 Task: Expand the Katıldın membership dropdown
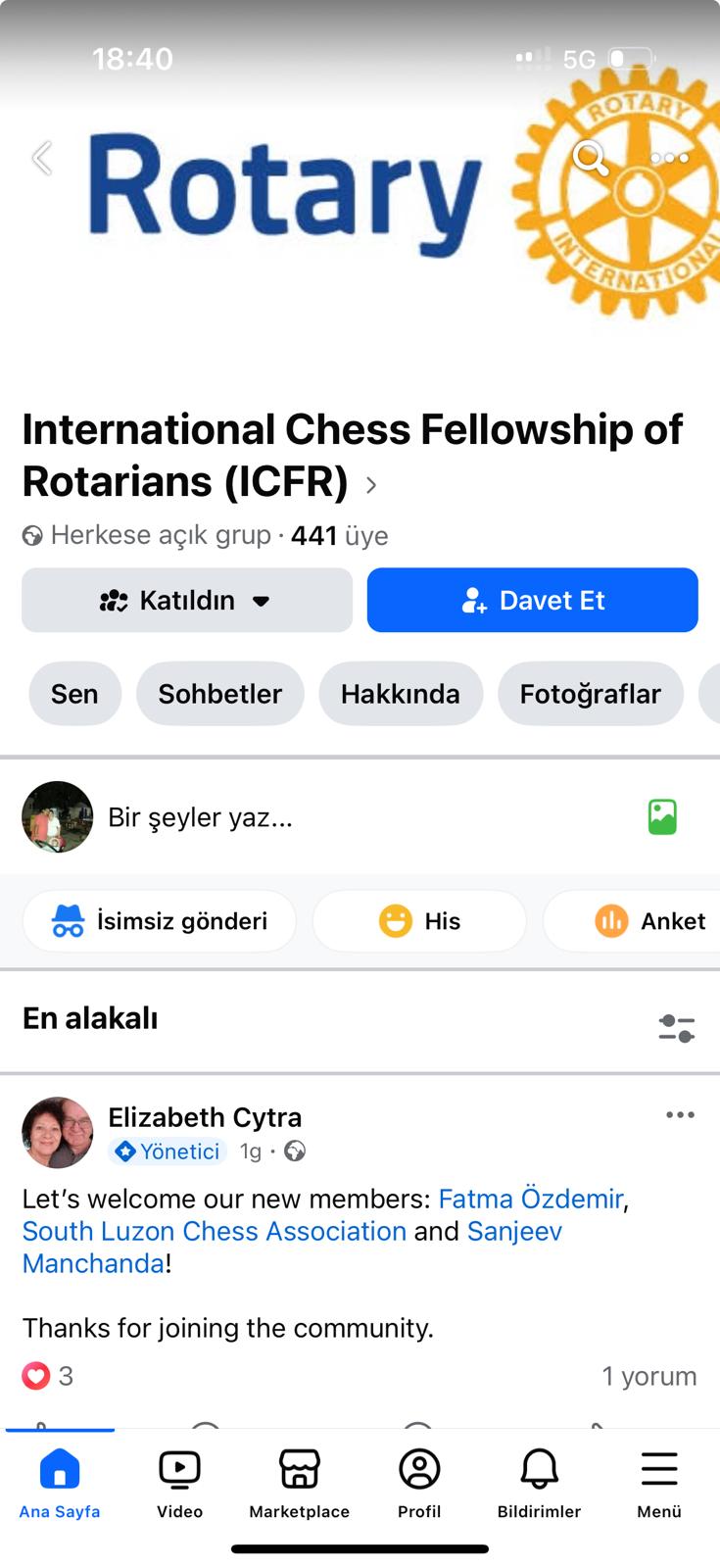187,600
